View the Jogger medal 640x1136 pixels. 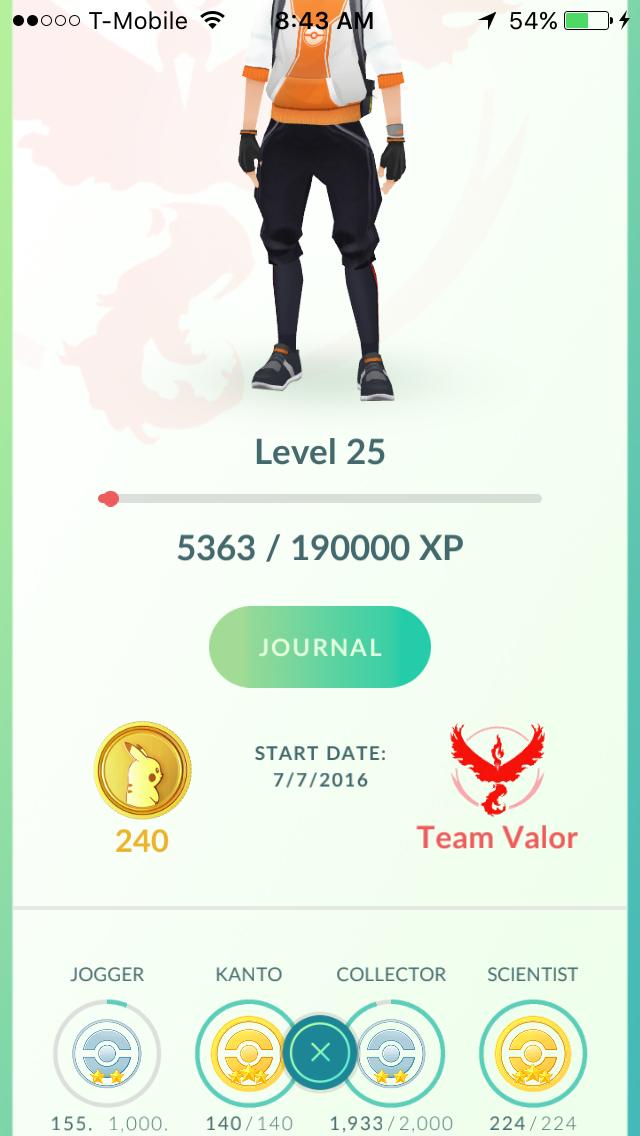pyautogui.click(x=107, y=1053)
